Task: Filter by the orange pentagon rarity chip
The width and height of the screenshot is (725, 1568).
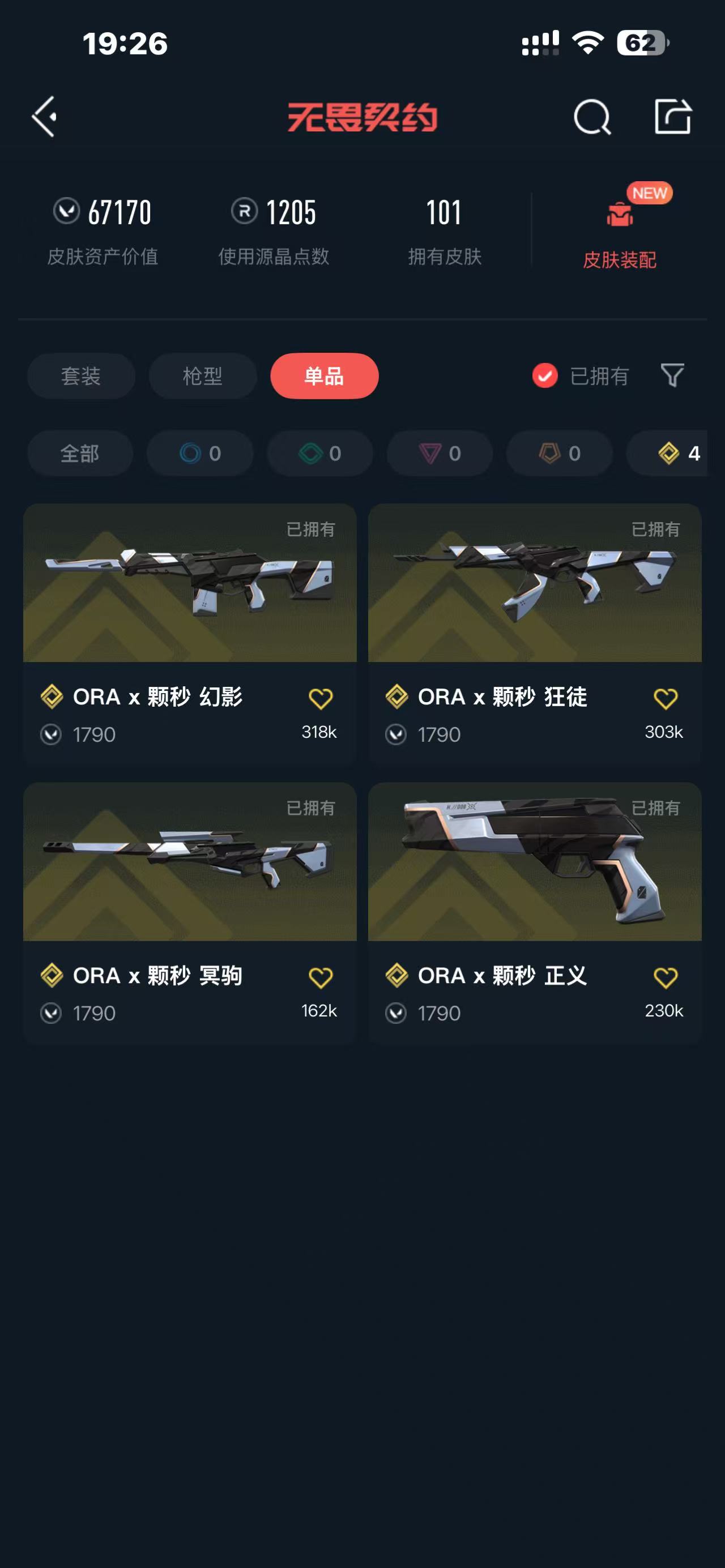Action: [560, 454]
